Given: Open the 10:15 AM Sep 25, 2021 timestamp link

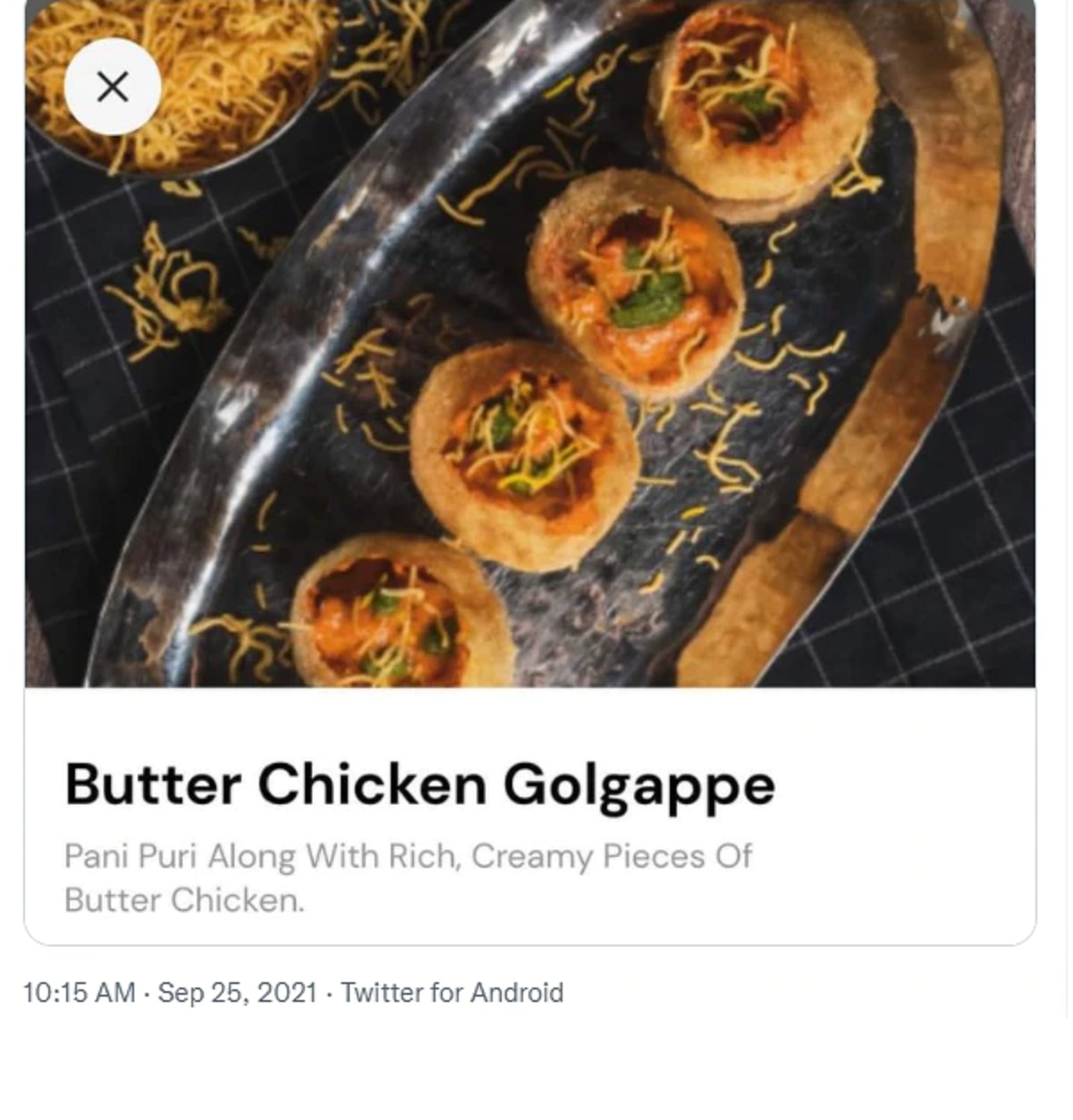Looking at the screenshot, I should 170,993.
